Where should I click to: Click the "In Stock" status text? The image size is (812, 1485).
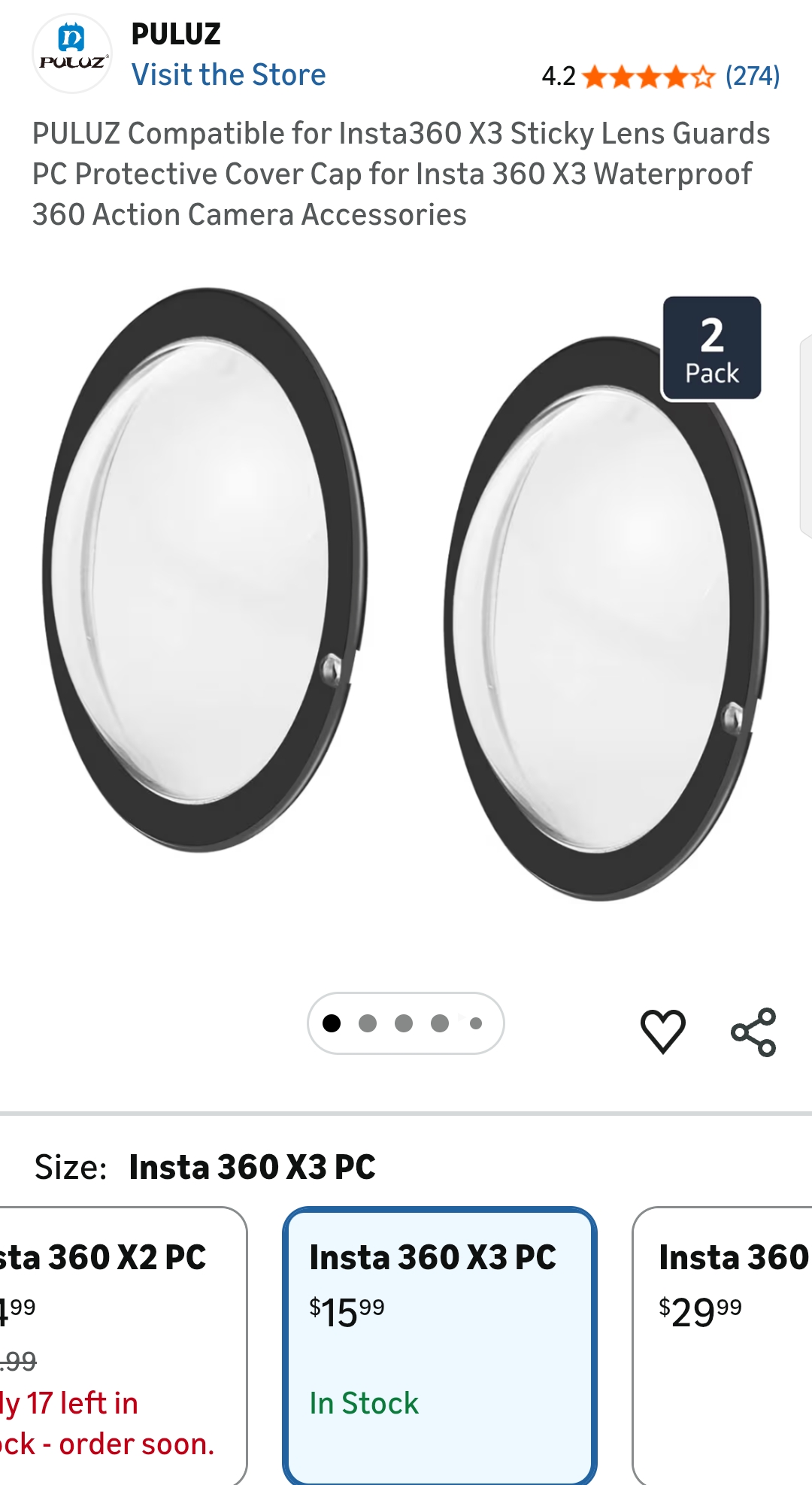(x=364, y=1402)
